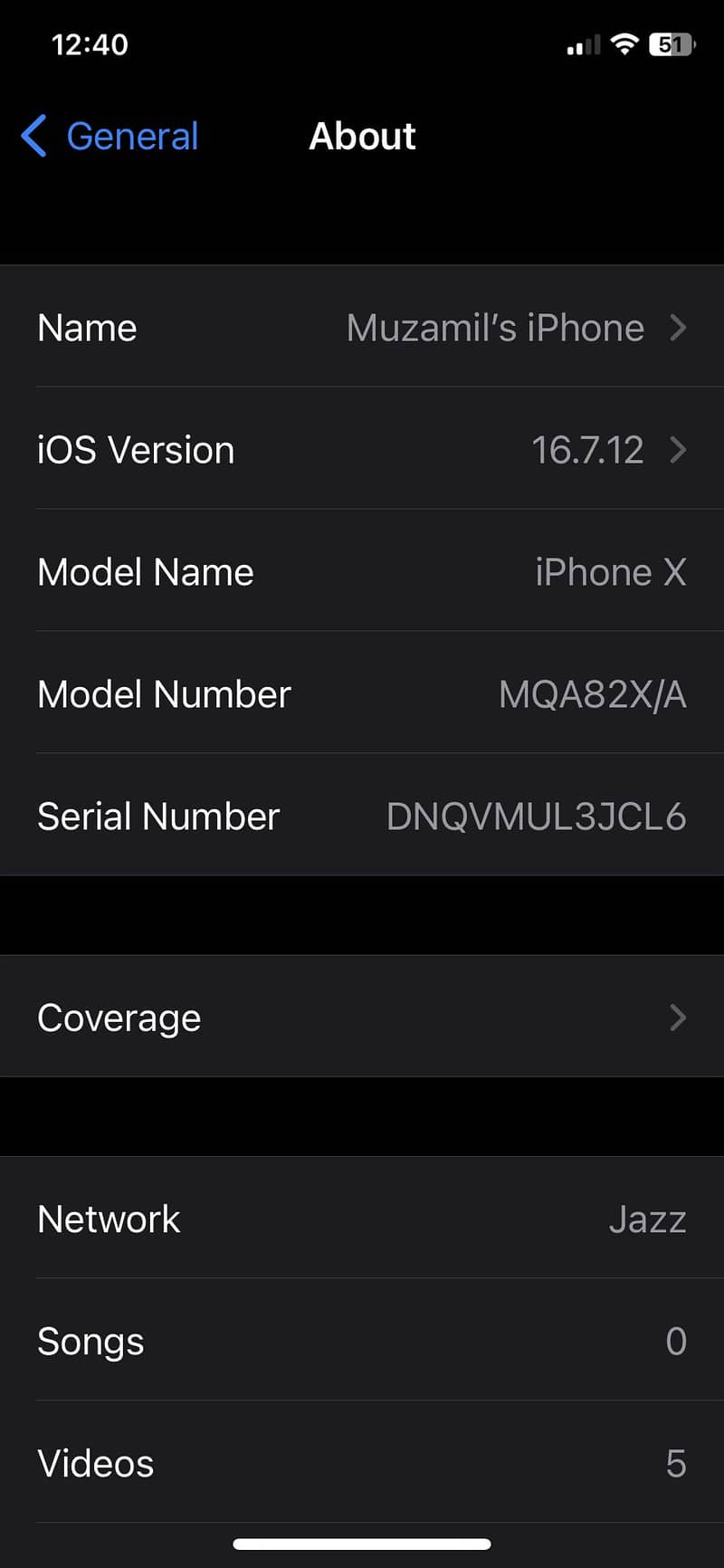Screen dimensions: 724x1568
Task: Open iOS Version details
Action: tap(362, 450)
